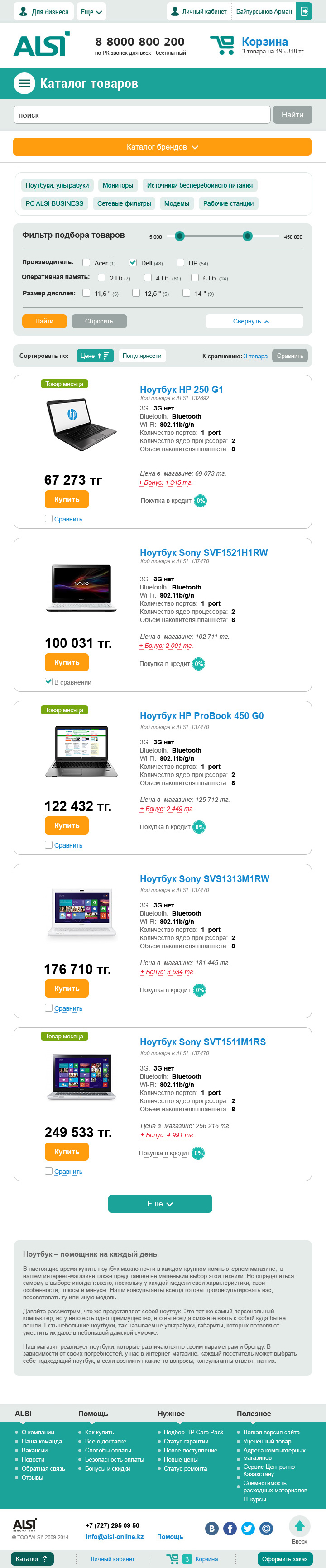
Task: Check Сравнить under HP ProBook 450 G0
Action: coord(48,844)
